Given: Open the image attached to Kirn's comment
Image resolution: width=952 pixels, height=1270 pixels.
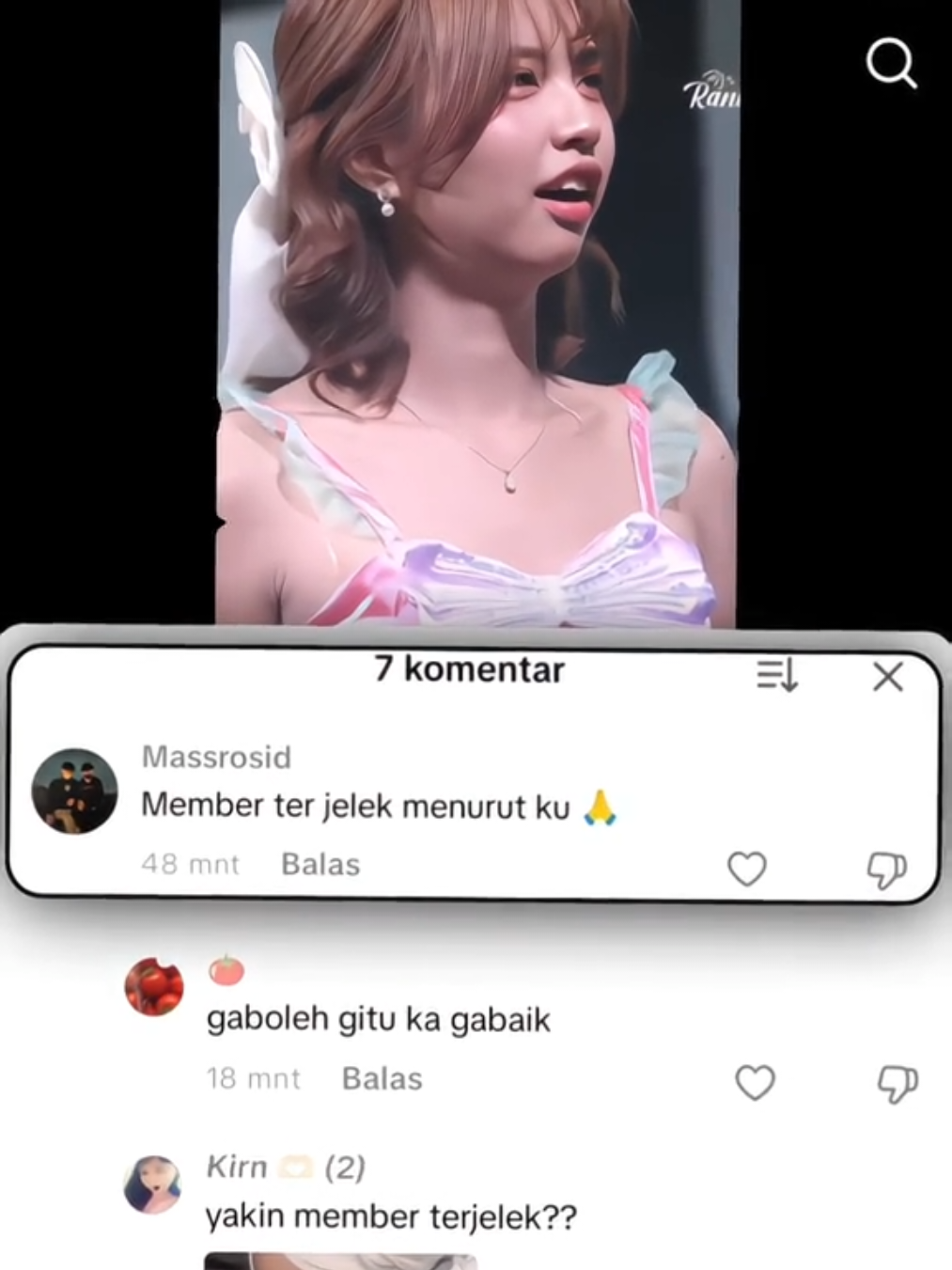Looking at the screenshot, I should click(x=338, y=1262).
